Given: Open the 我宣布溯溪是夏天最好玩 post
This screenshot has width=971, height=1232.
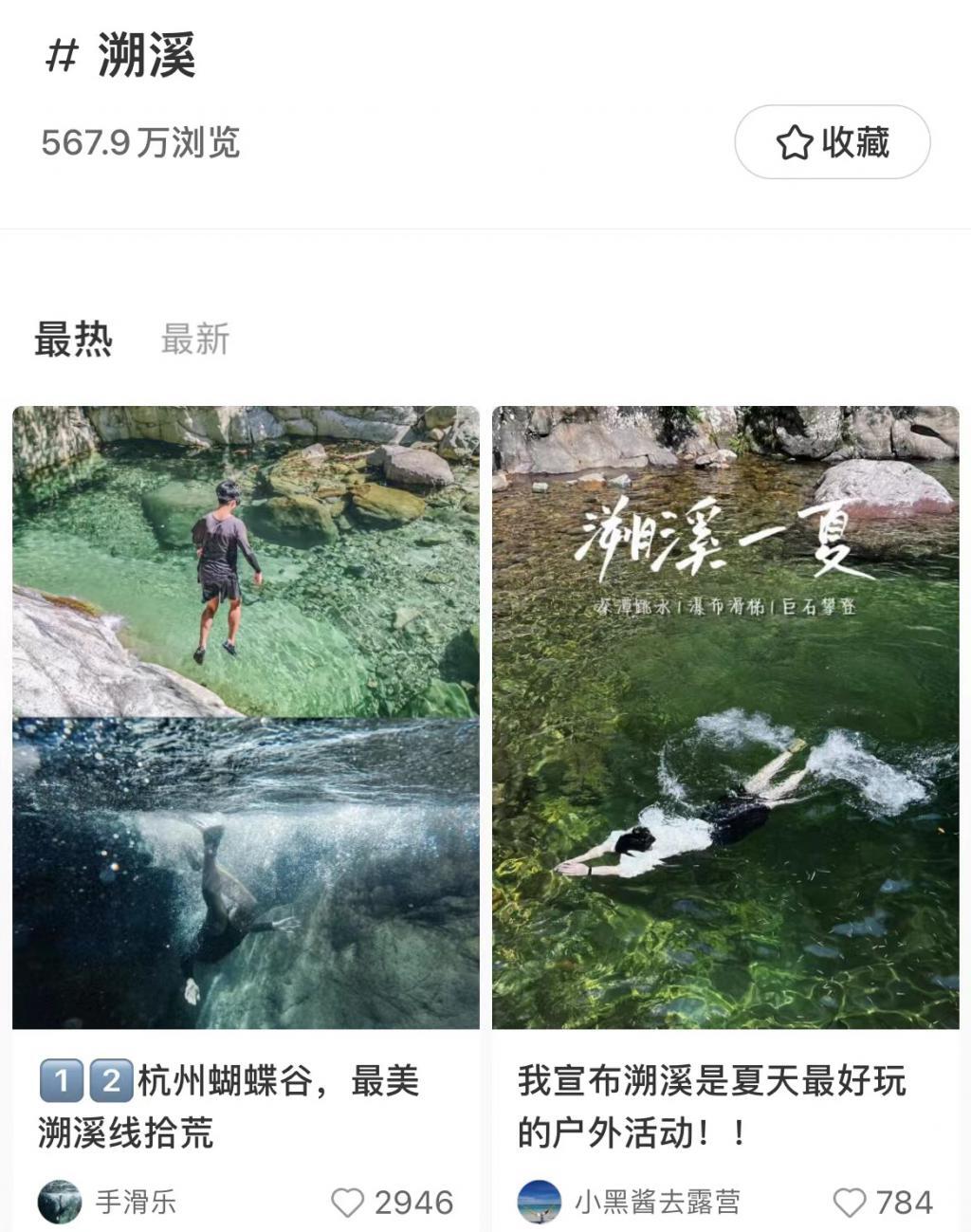Looking at the screenshot, I should pos(725,717).
